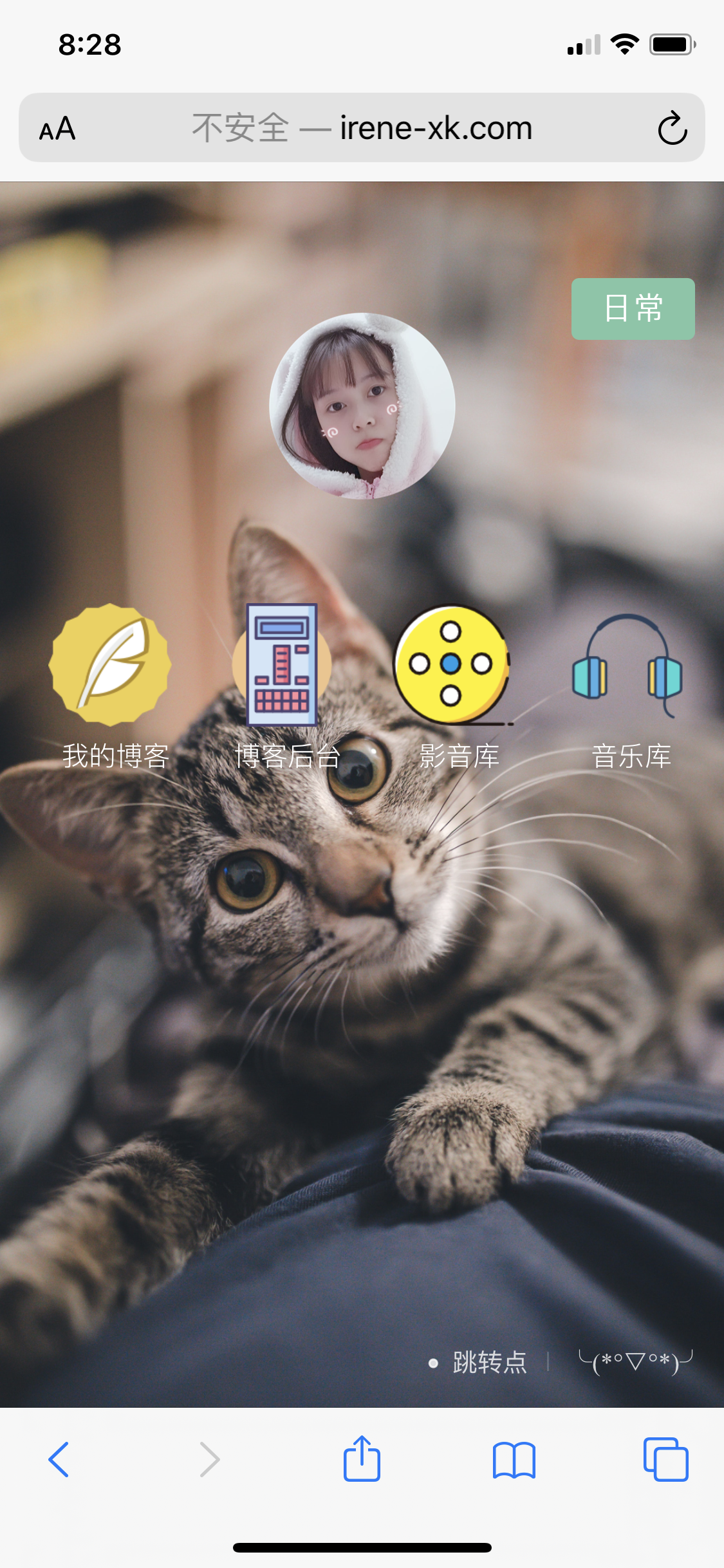724x1568 pixels.
Task: Go back to the previous page
Action: click(59, 1459)
